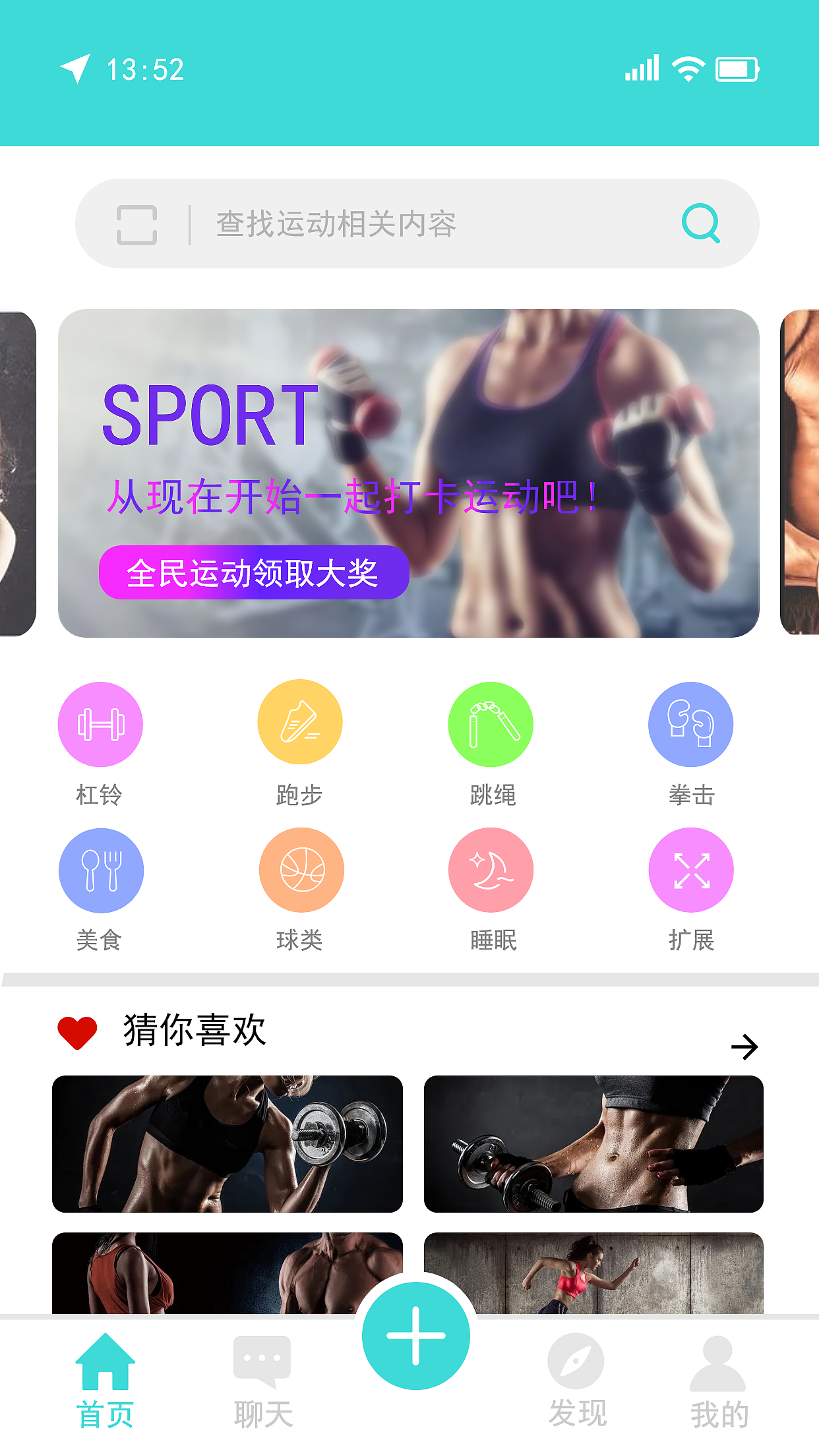The width and height of the screenshot is (819, 1456).
Task: Select the 球类 category
Action: 301,870
